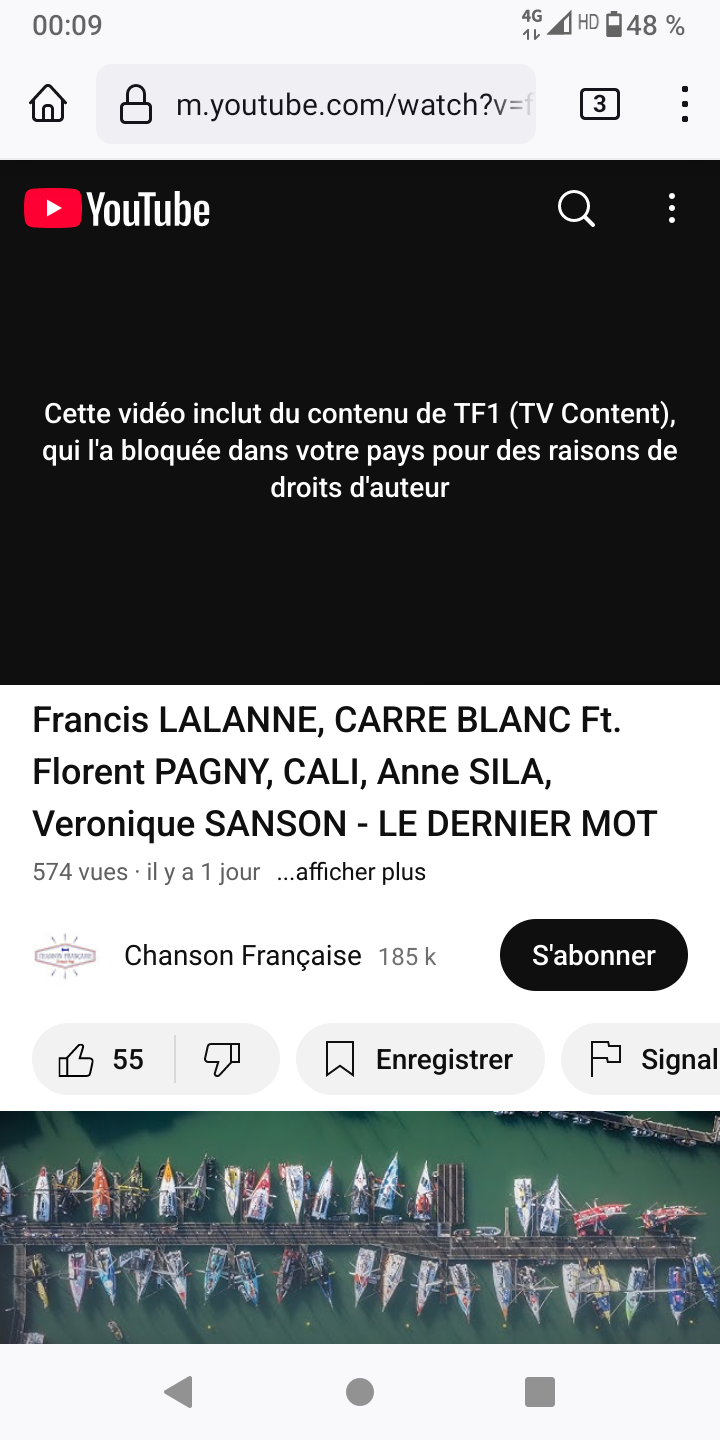Open the boats marina thumbnail below

pos(360,1227)
